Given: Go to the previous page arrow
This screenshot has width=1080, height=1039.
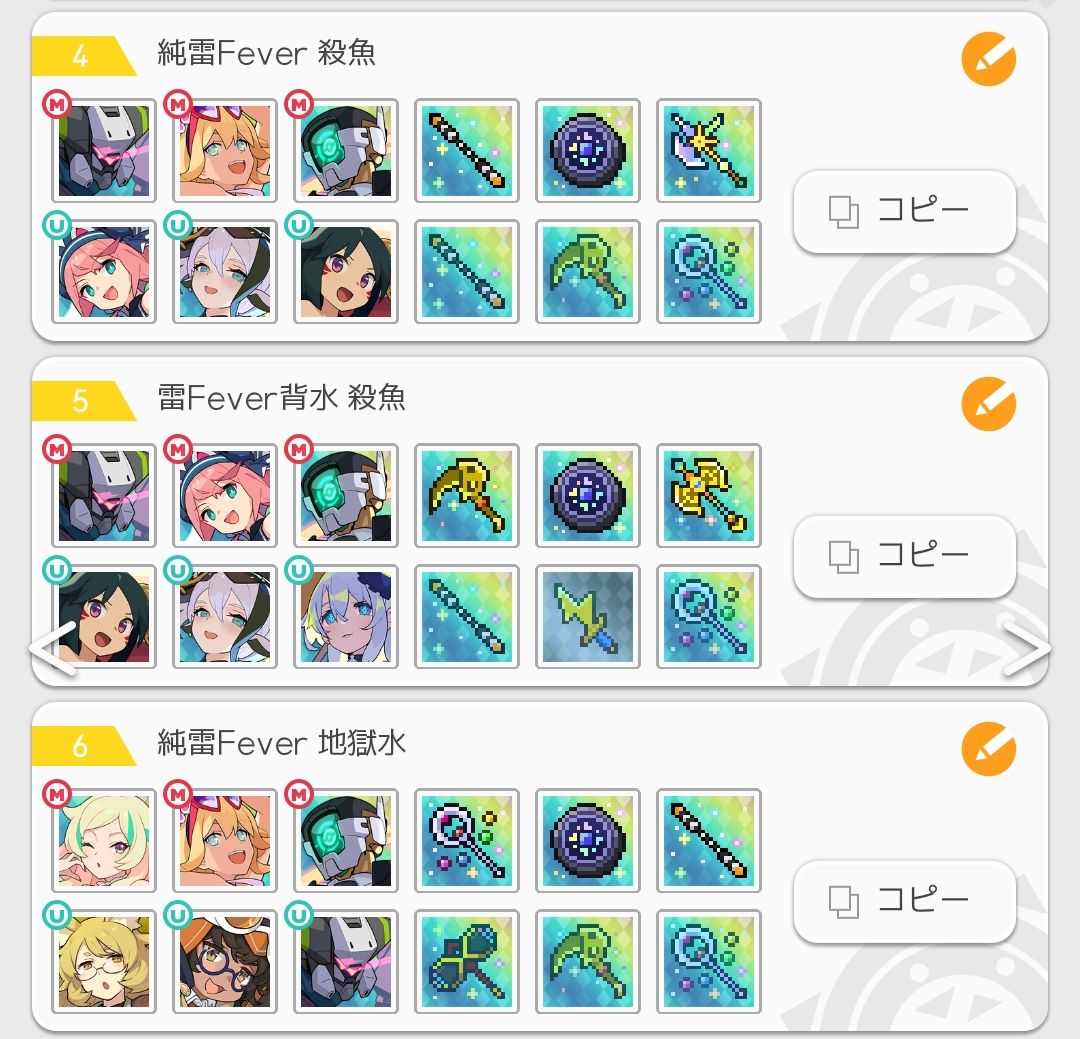Looking at the screenshot, I should (52, 650).
